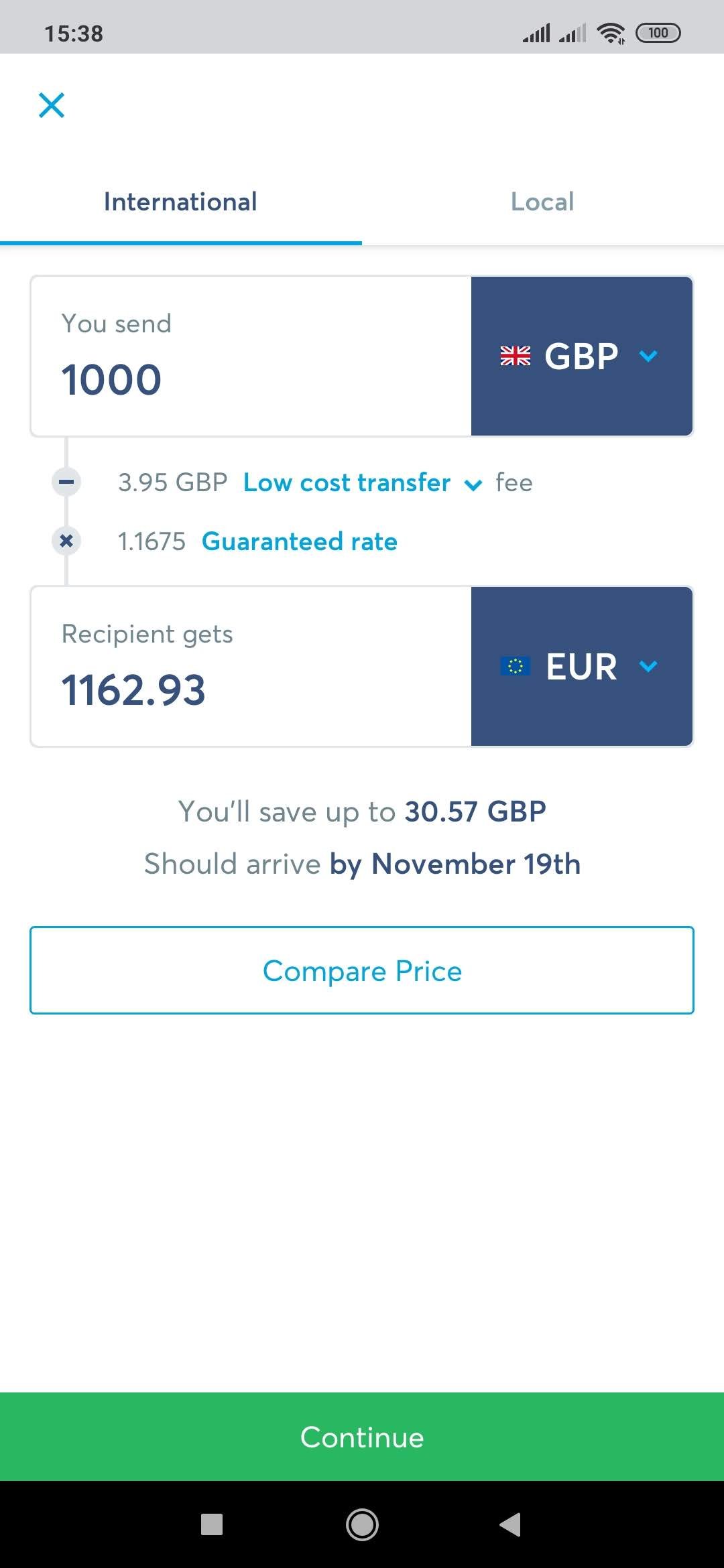This screenshot has width=724, height=1568.
Task: Select the International tab
Action: click(x=180, y=202)
